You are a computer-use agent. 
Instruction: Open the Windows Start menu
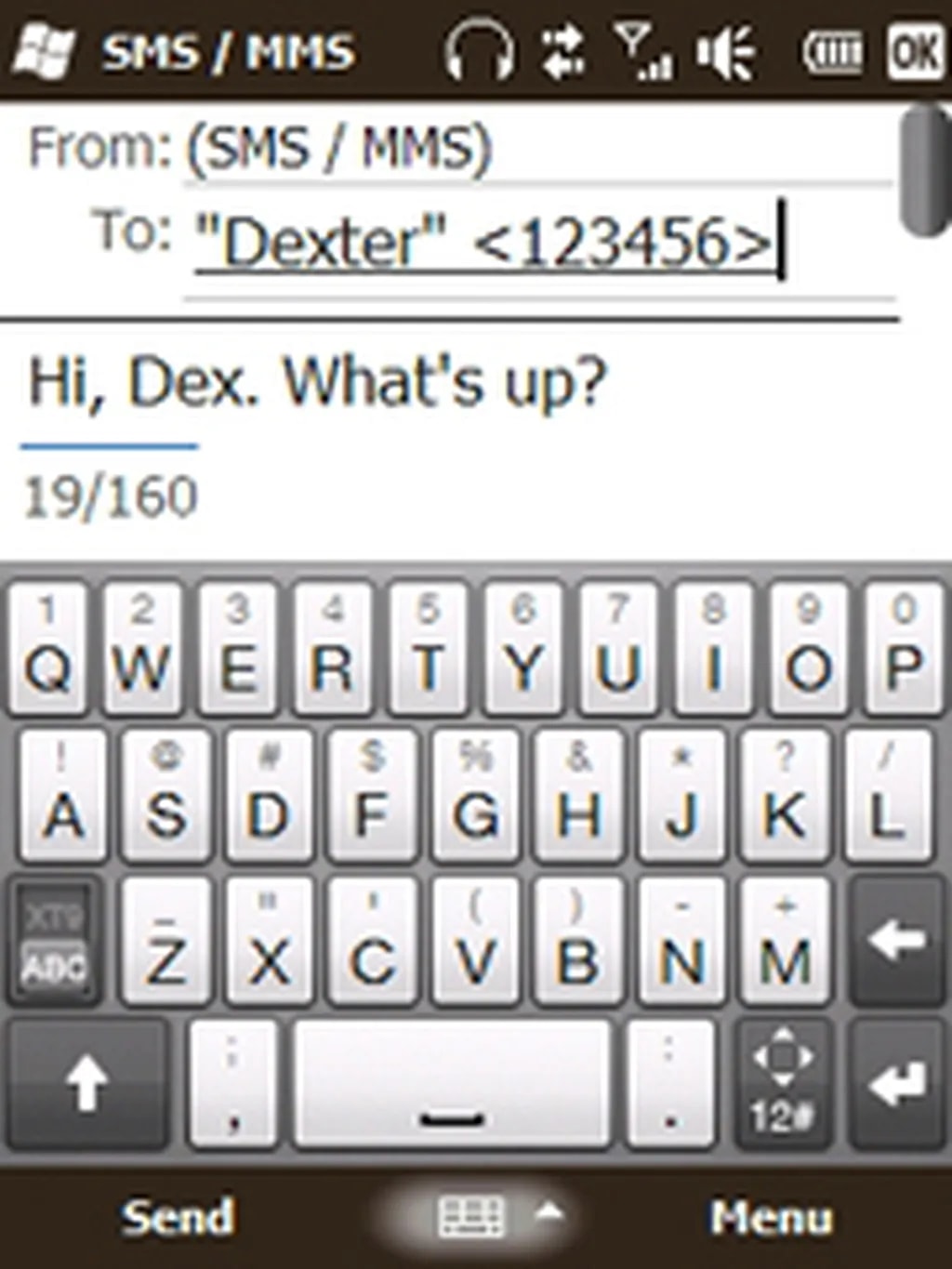(x=42, y=51)
